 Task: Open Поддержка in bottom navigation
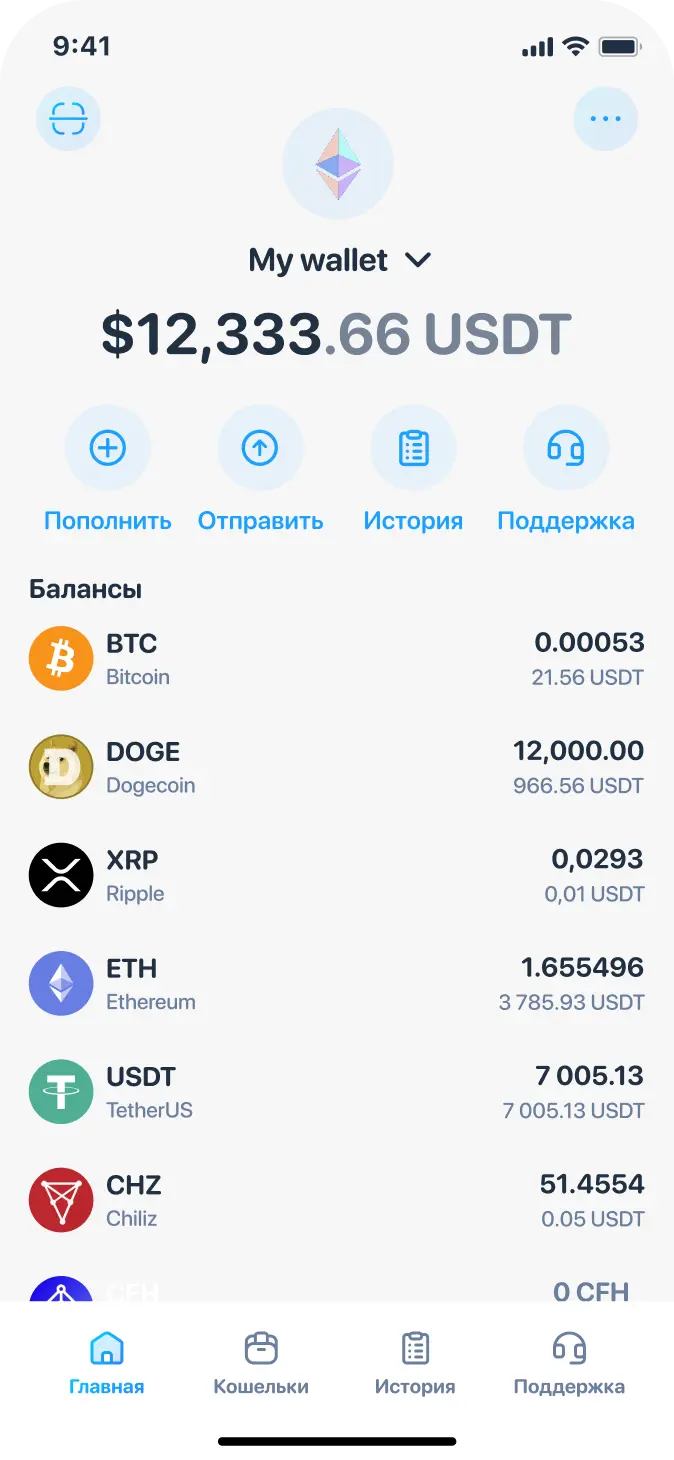click(x=569, y=1364)
